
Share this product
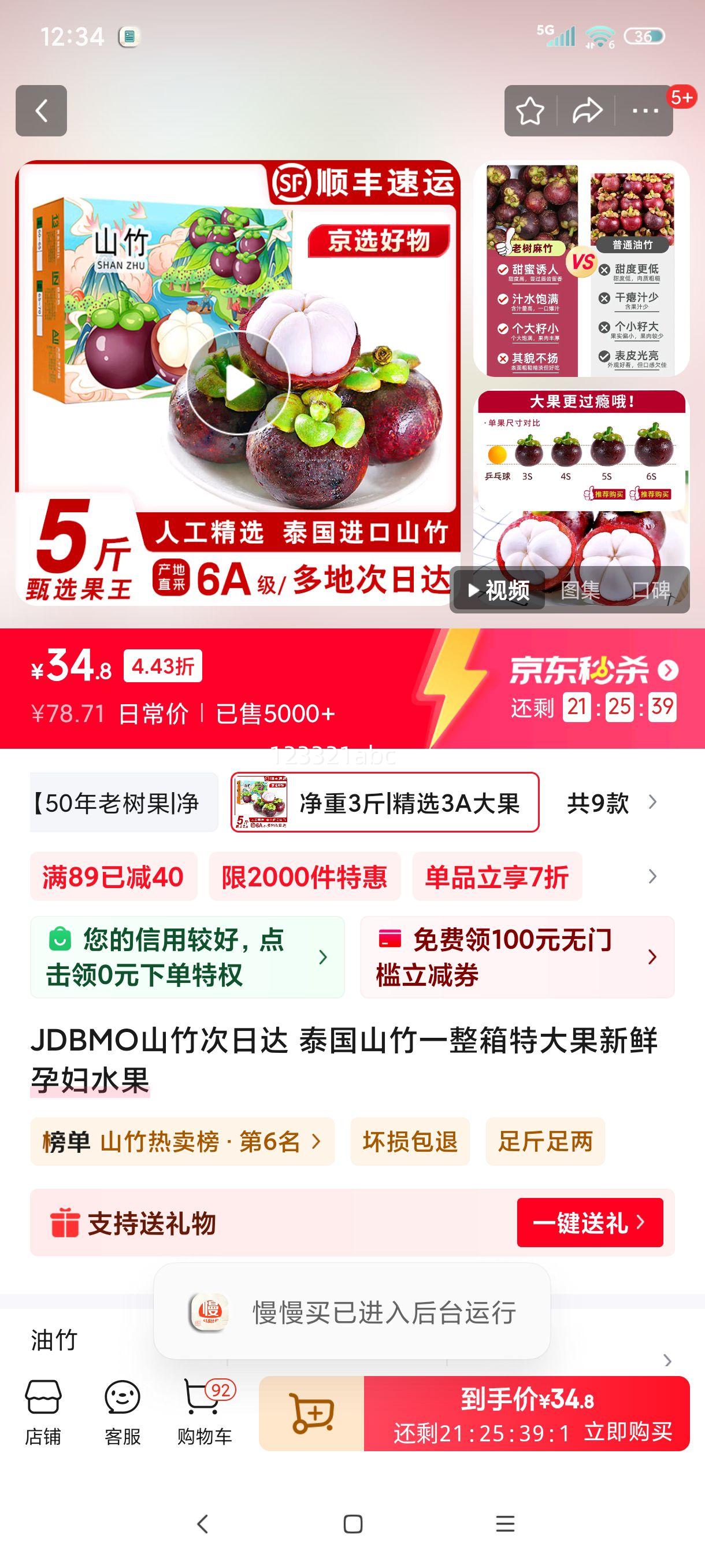coord(587,112)
